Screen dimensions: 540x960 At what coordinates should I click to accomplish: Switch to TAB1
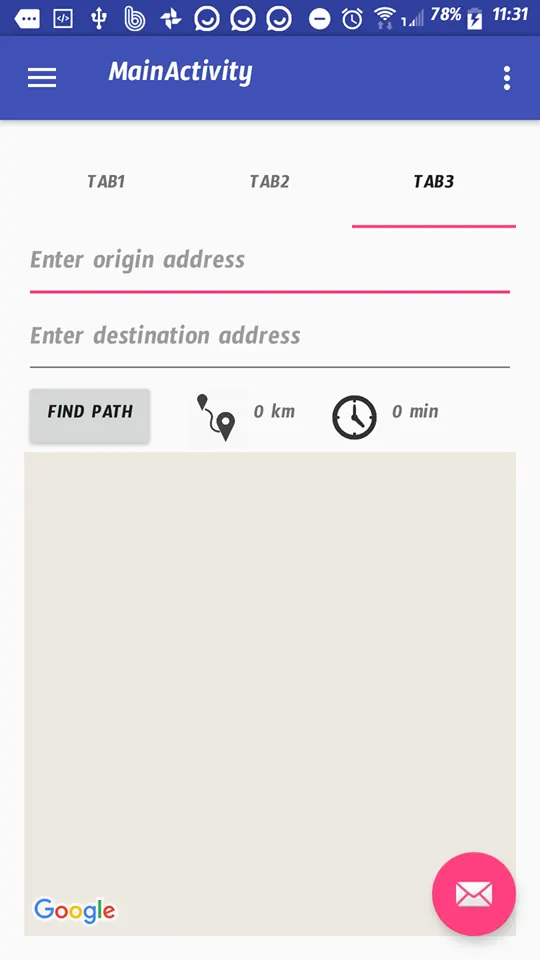[106, 181]
